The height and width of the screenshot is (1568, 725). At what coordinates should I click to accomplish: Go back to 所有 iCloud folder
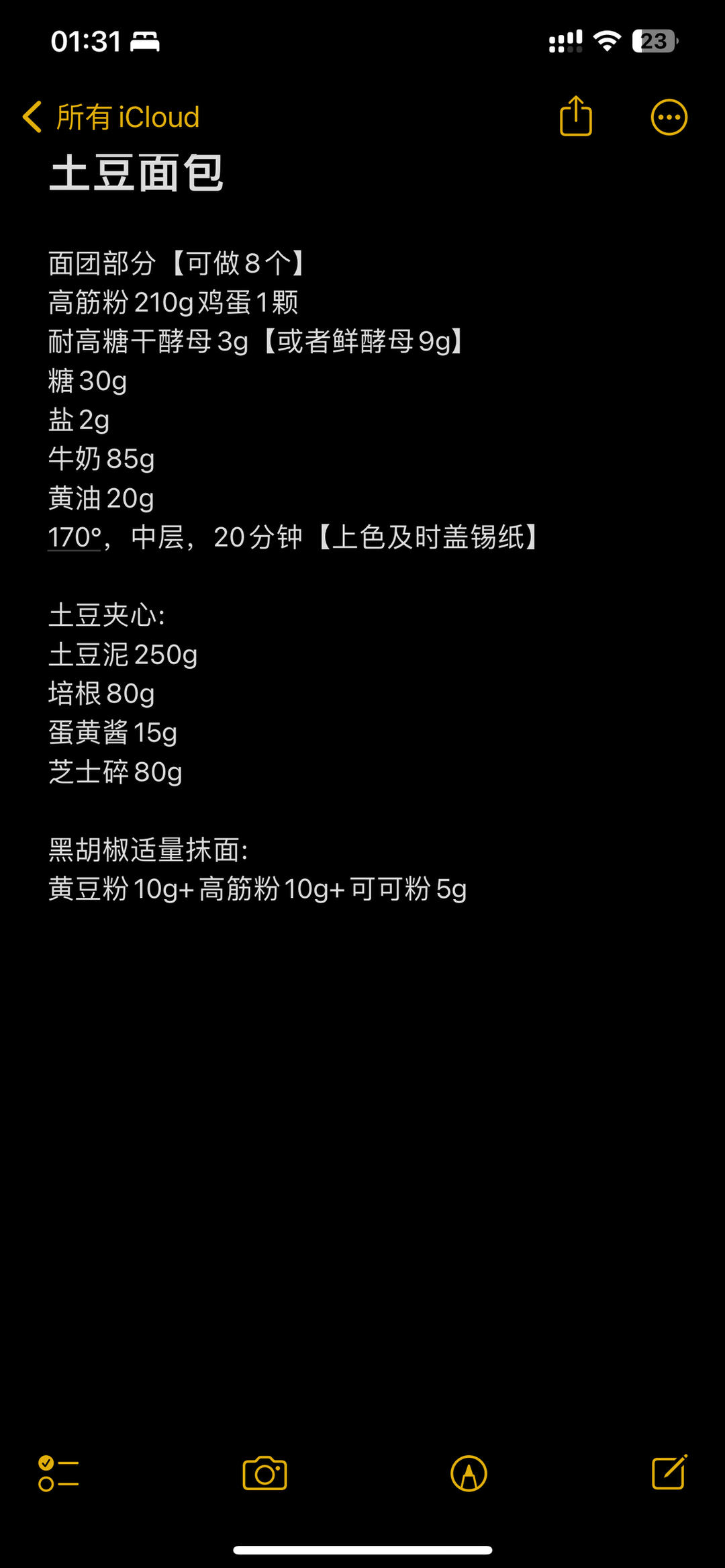(111, 118)
